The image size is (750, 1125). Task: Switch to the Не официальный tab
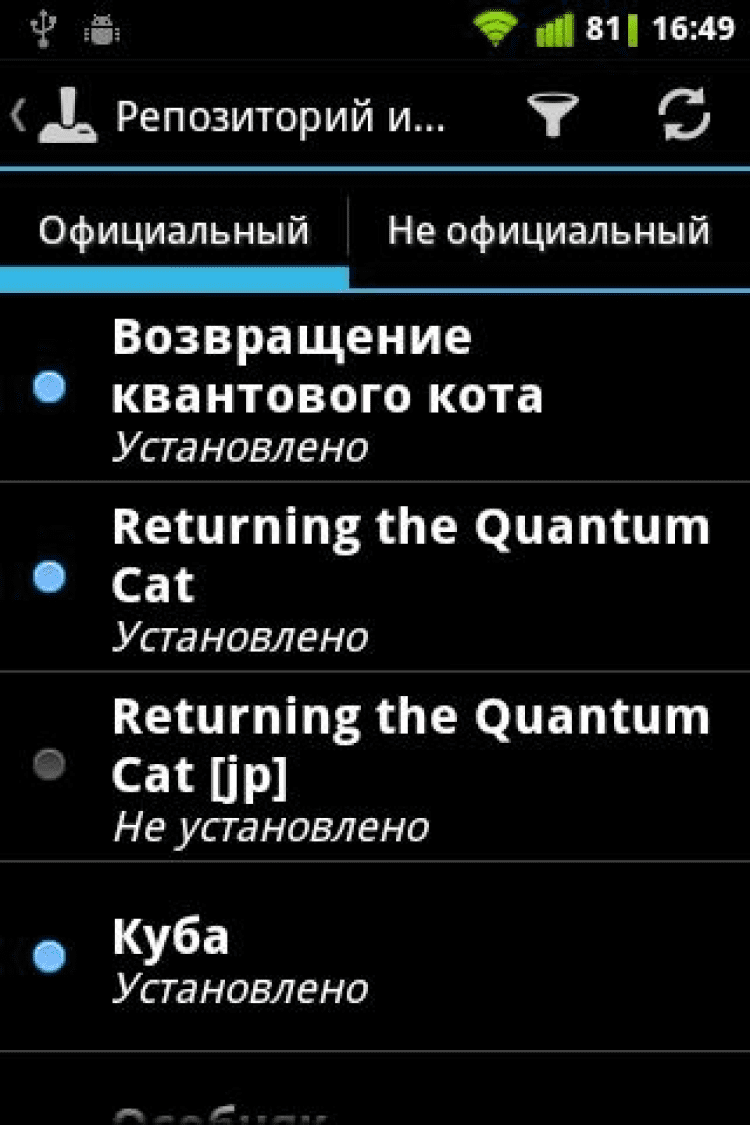(548, 232)
